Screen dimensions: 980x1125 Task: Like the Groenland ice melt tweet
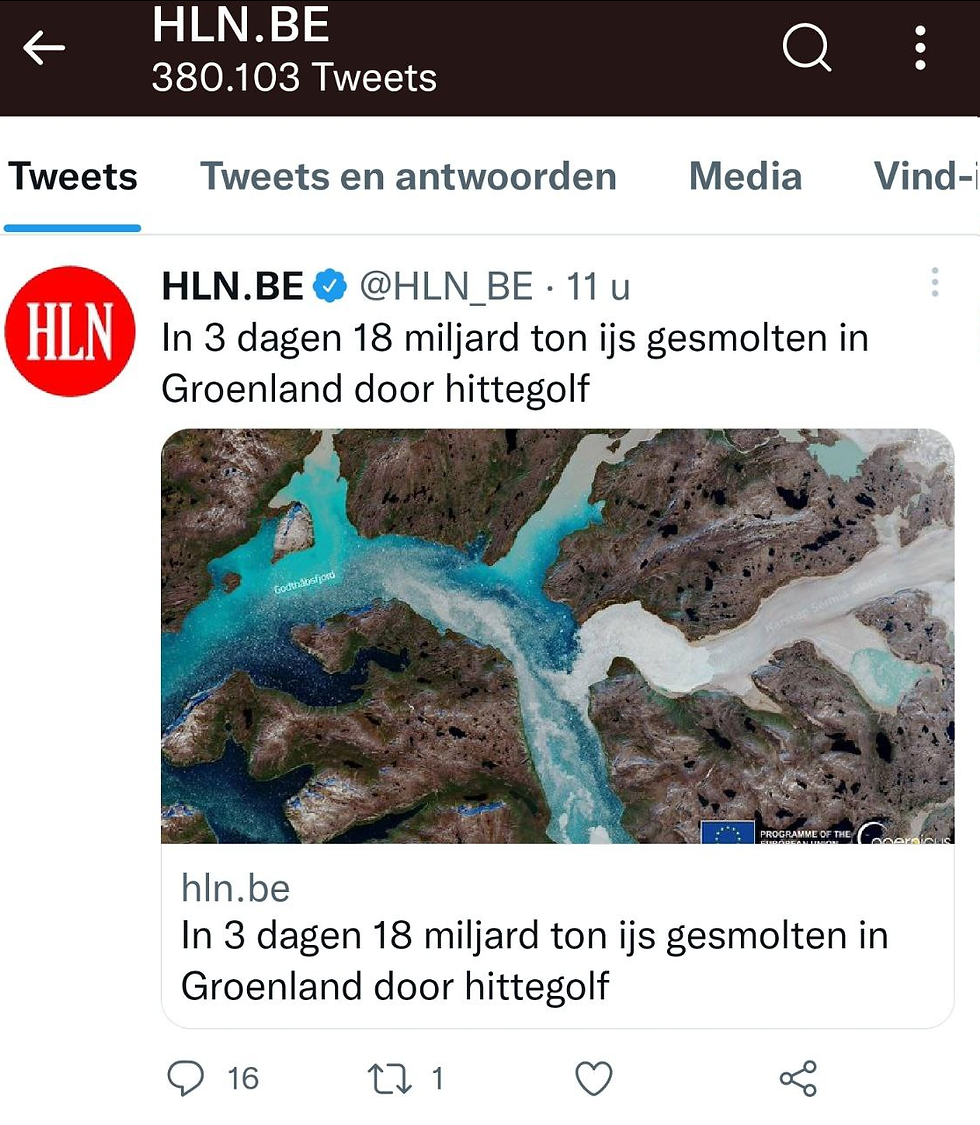(x=594, y=1078)
